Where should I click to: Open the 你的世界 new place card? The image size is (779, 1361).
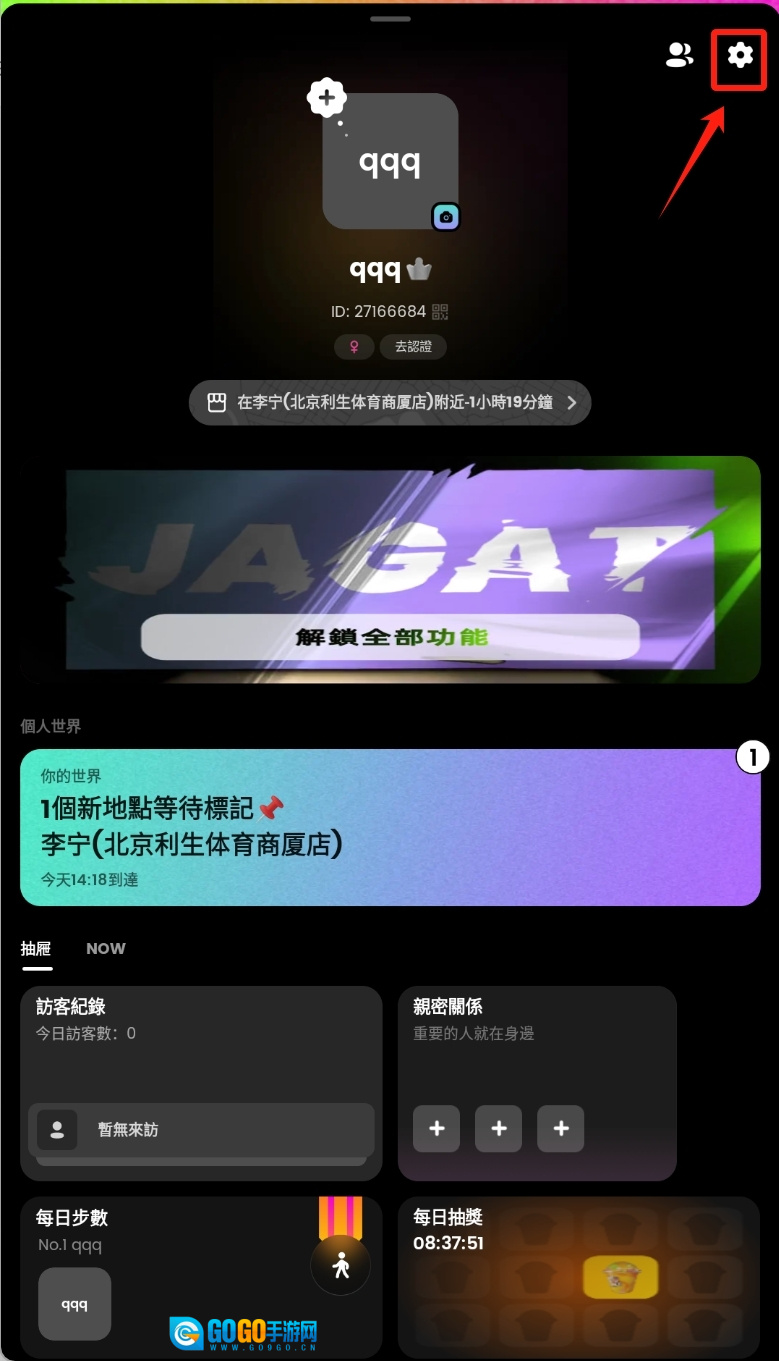[x=390, y=827]
